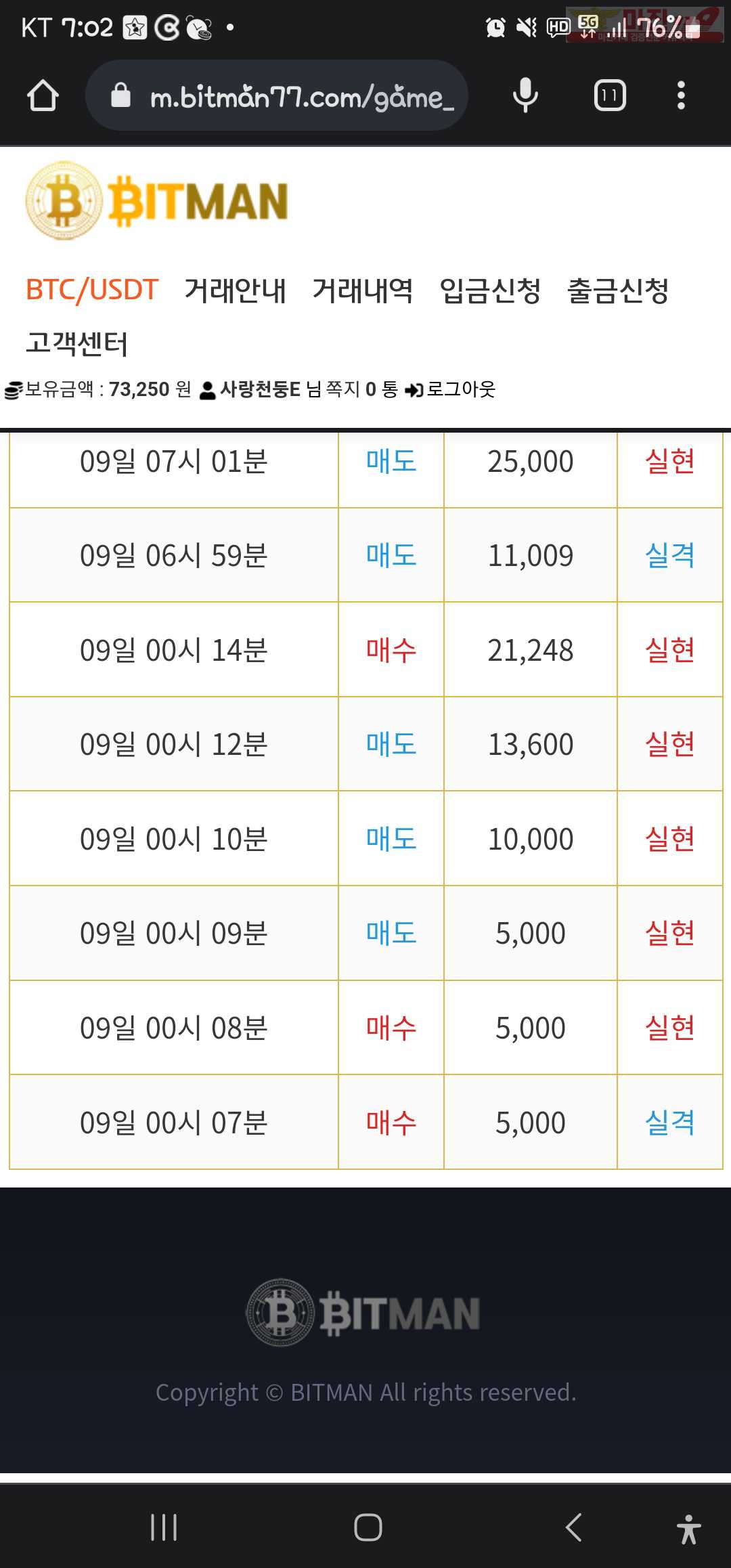Image resolution: width=731 pixels, height=1568 pixels.
Task: Start voice search with the microphone
Action: point(525,95)
